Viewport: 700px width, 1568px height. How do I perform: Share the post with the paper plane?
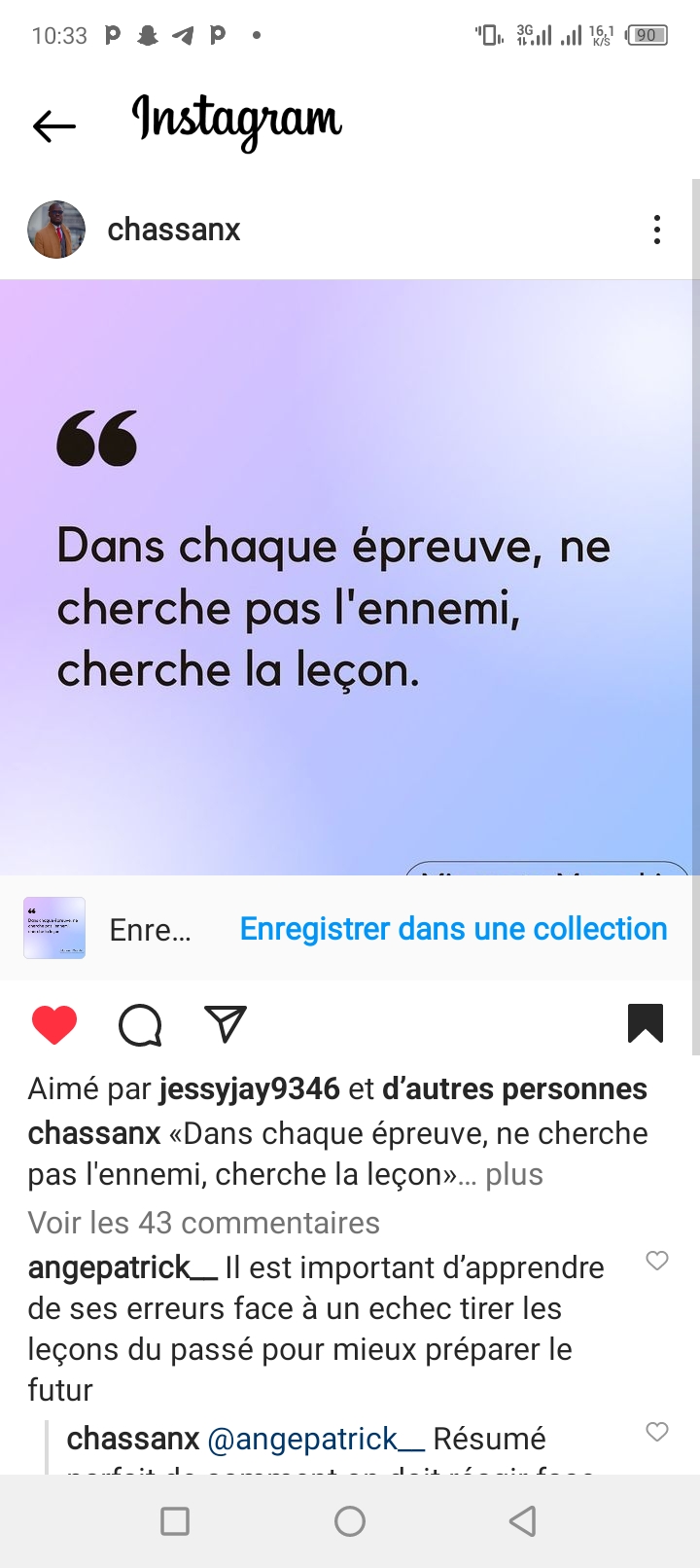pyautogui.click(x=226, y=1024)
